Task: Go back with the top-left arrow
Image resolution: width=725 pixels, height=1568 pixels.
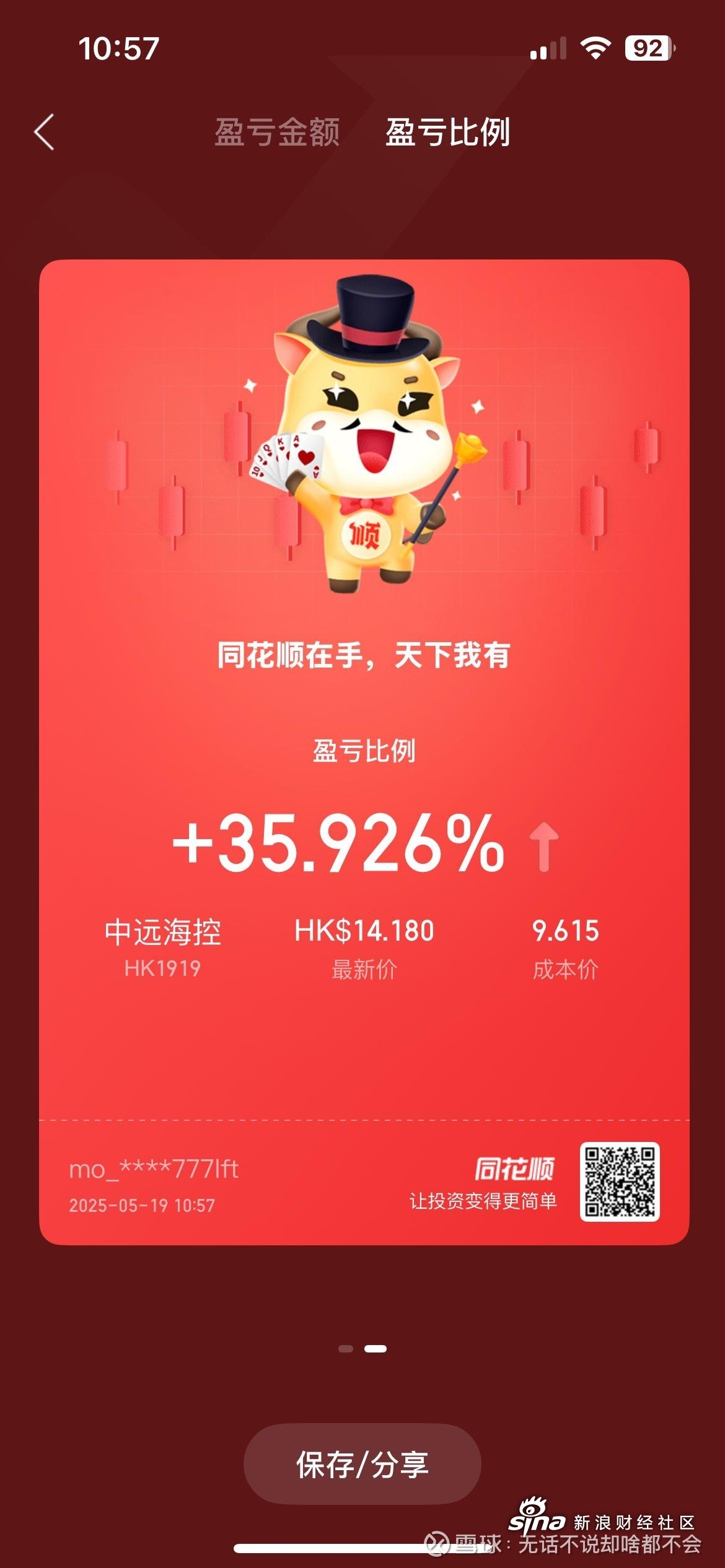Action: click(45, 132)
